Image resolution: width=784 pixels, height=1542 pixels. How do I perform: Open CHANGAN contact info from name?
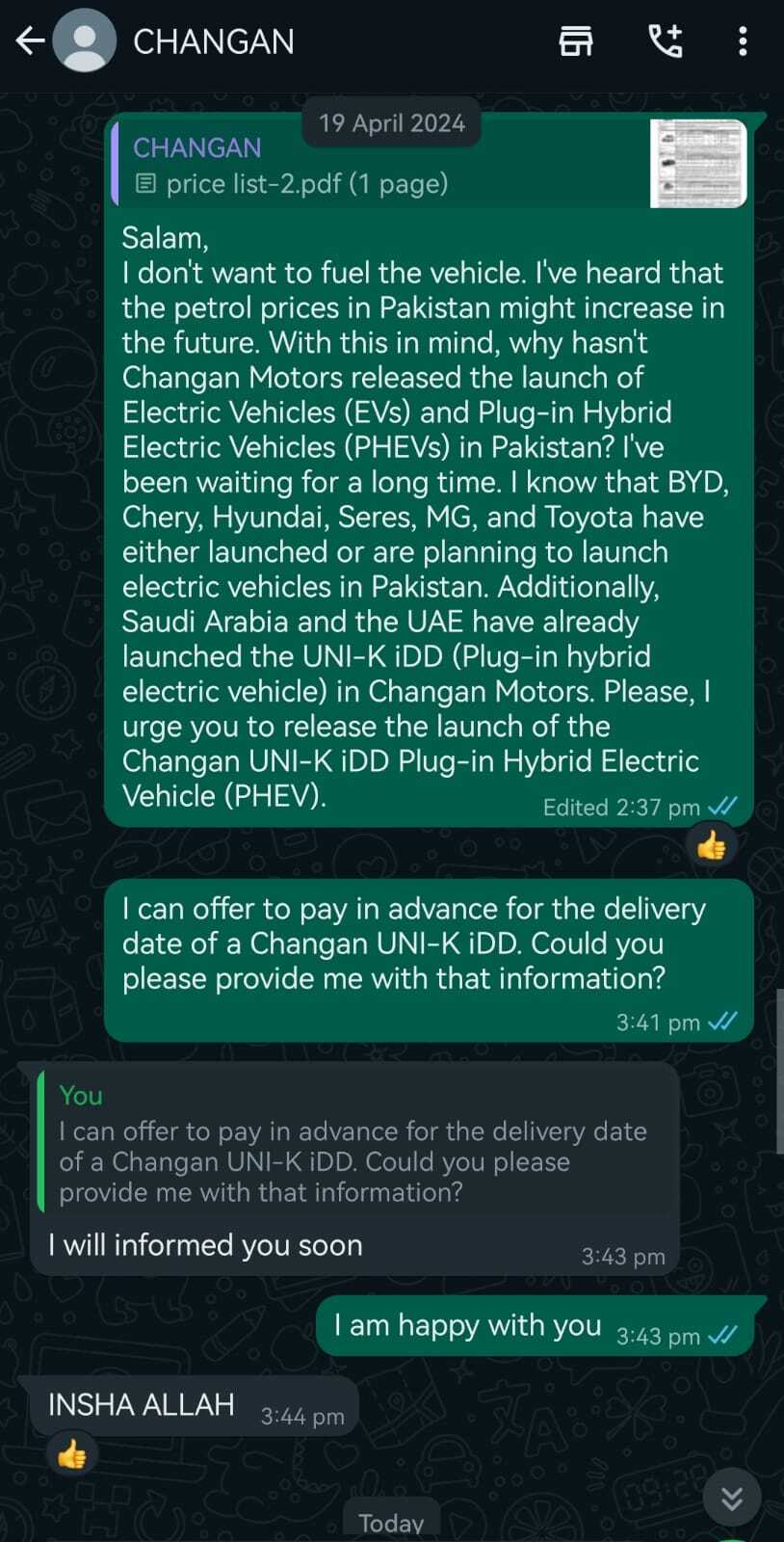click(214, 41)
